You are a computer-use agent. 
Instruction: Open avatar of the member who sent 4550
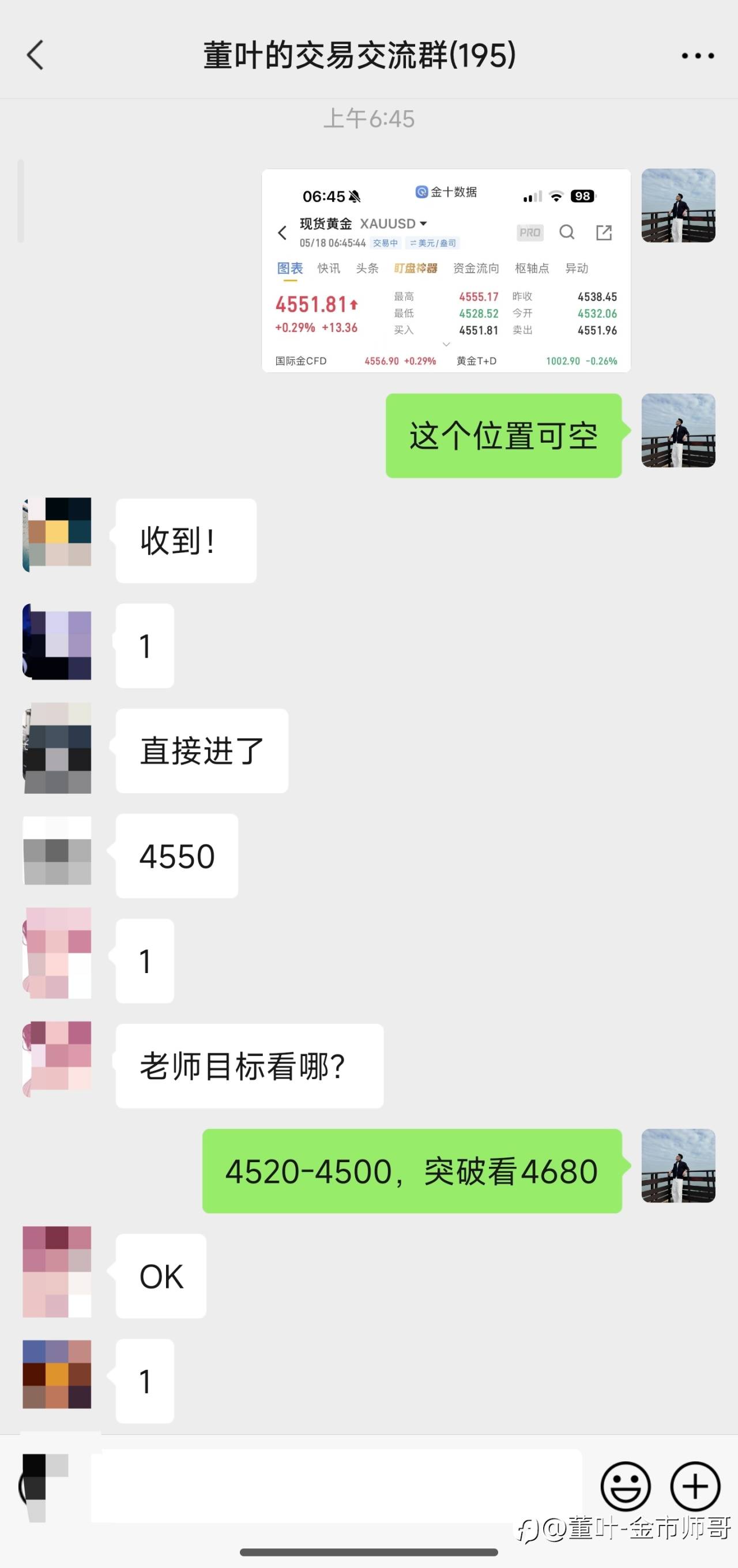click(x=57, y=850)
